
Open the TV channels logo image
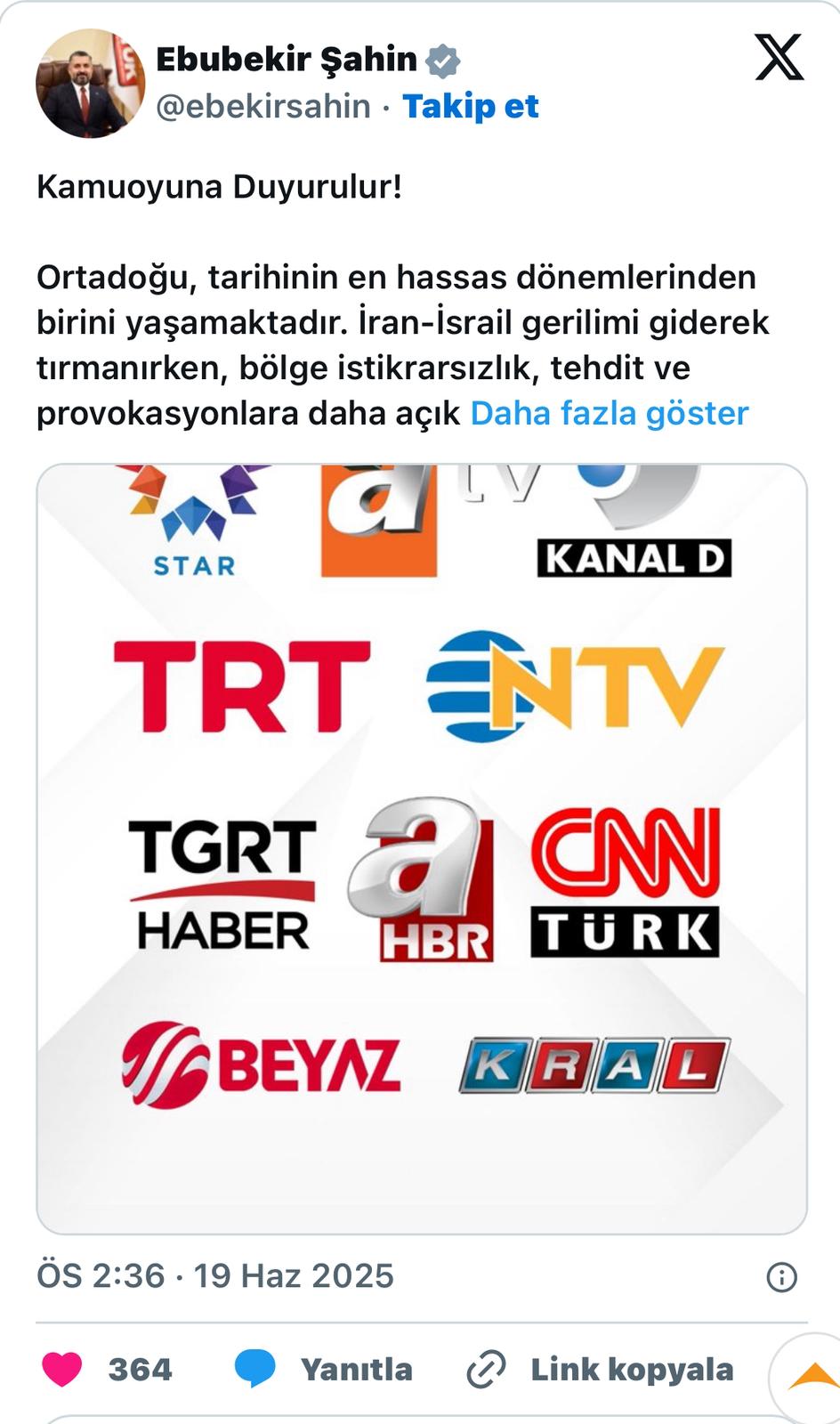click(421, 848)
